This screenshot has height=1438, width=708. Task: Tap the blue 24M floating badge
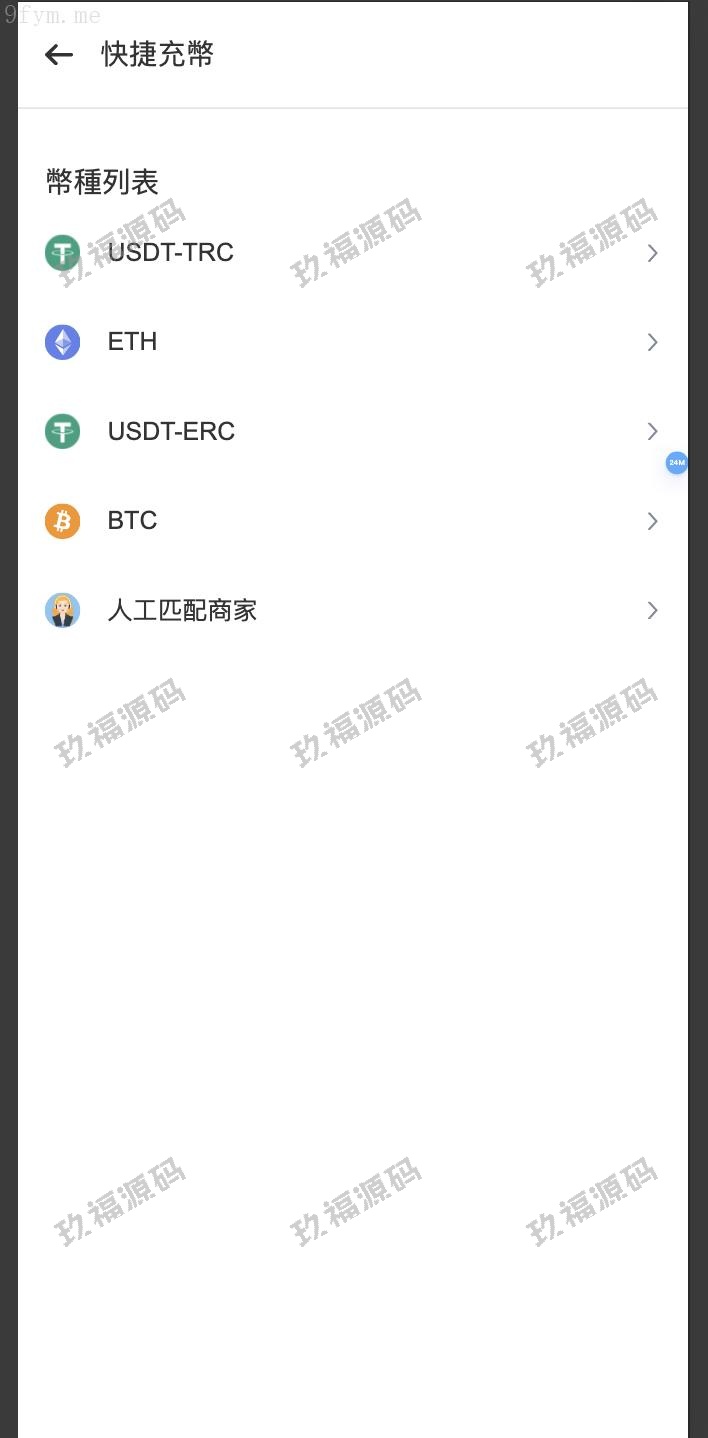tap(677, 463)
